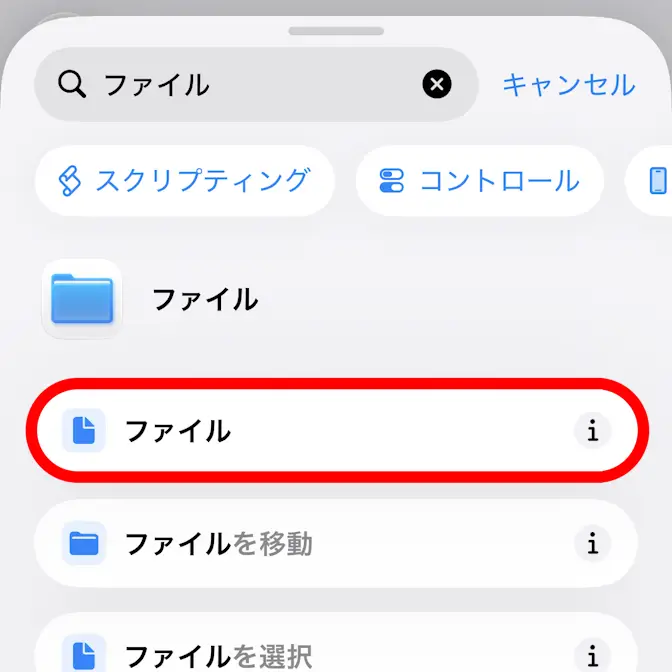Viewport: 672px width, 672px height.
Task: Choose the ファイルを移動 action
Action: point(300,544)
